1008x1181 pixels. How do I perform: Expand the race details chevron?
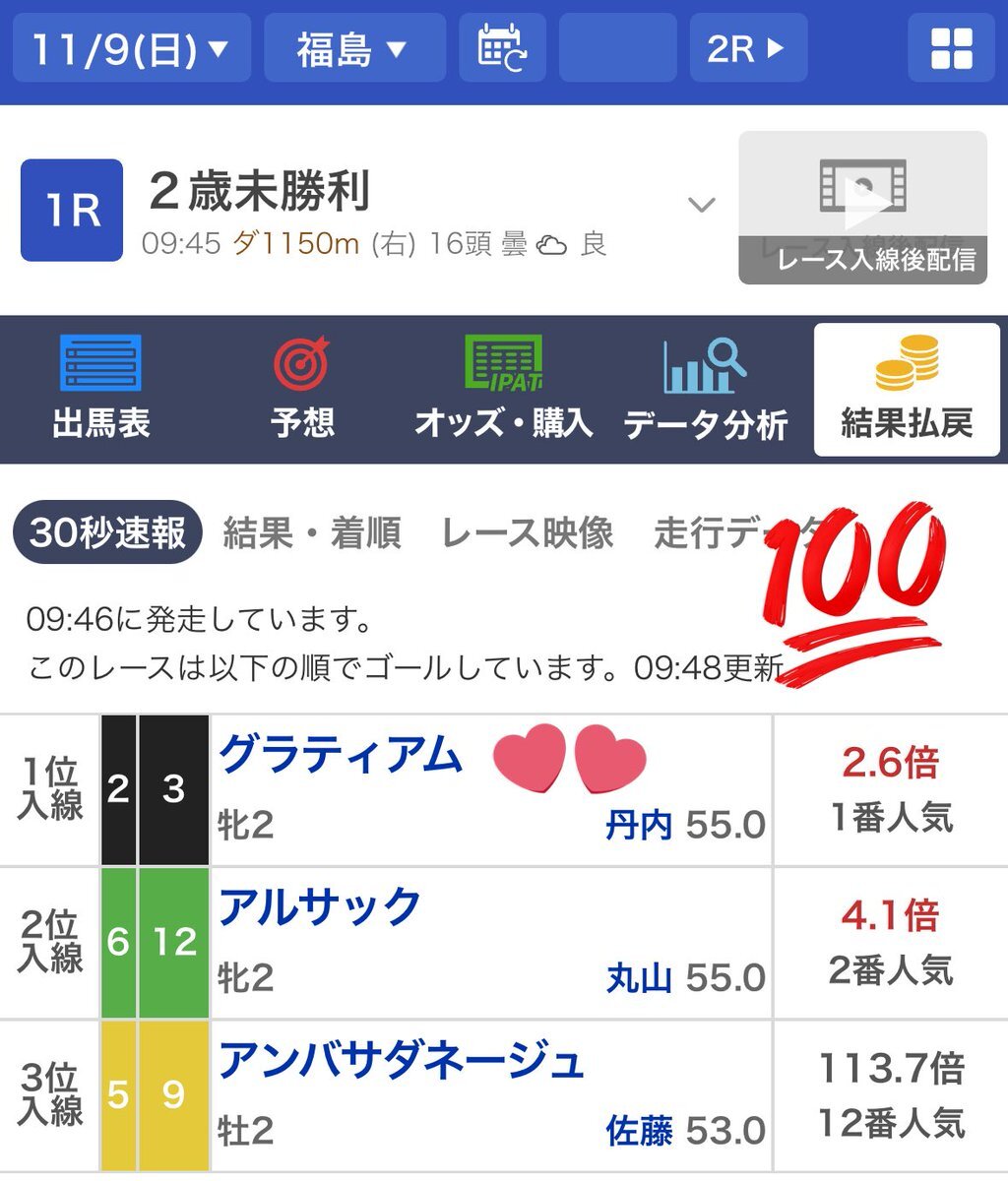pyautogui.click(x=701, y=206)
